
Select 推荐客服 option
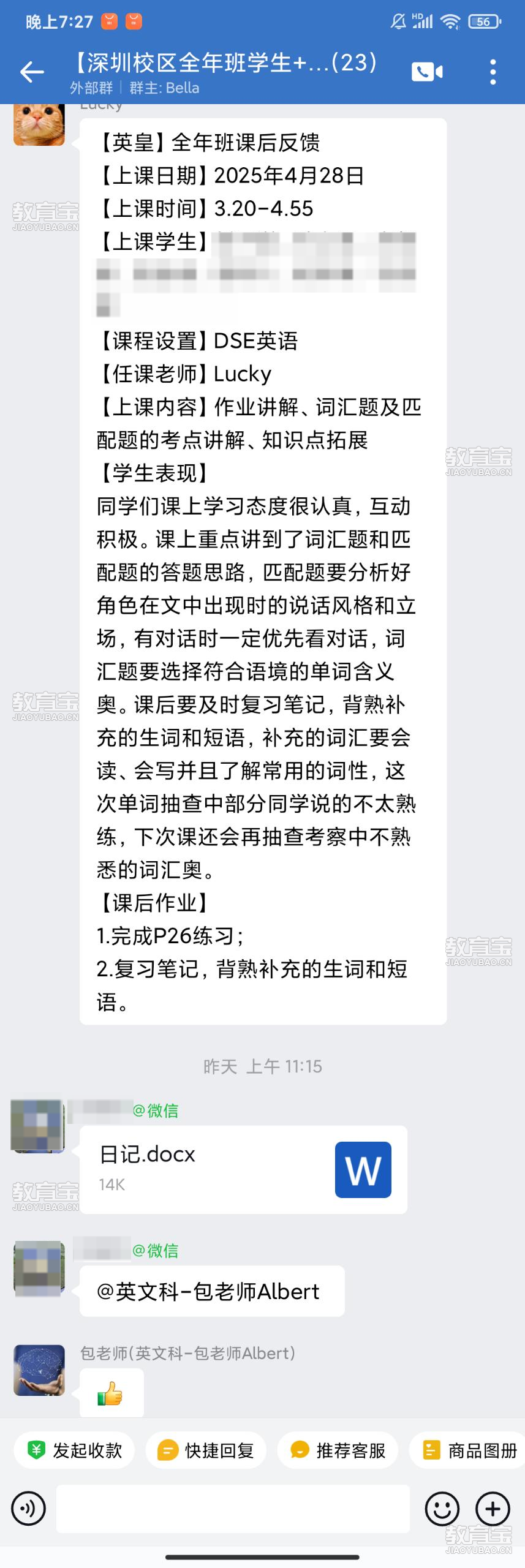(x=338, y=1450)
